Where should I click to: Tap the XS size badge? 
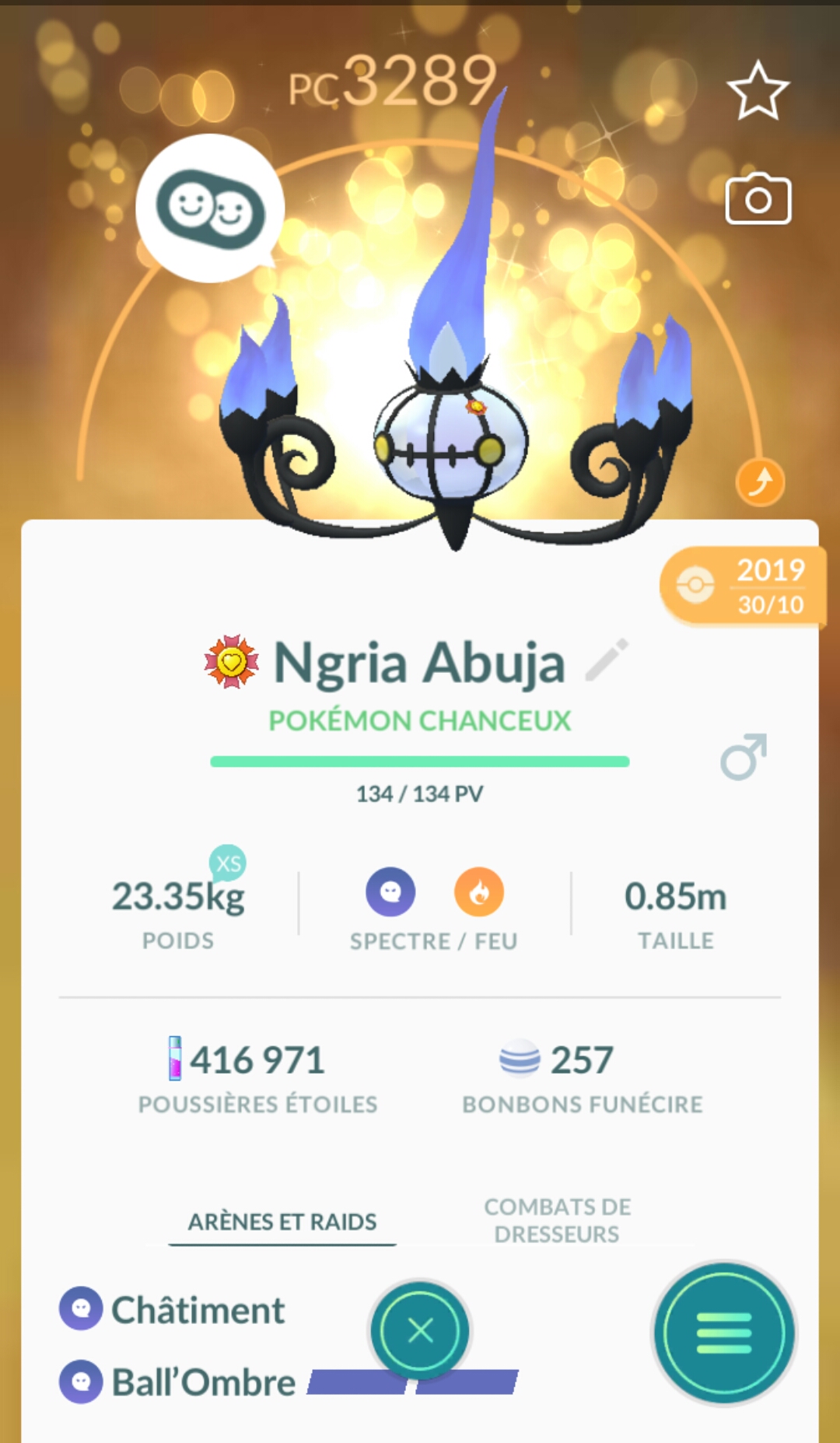pos(228,863)
